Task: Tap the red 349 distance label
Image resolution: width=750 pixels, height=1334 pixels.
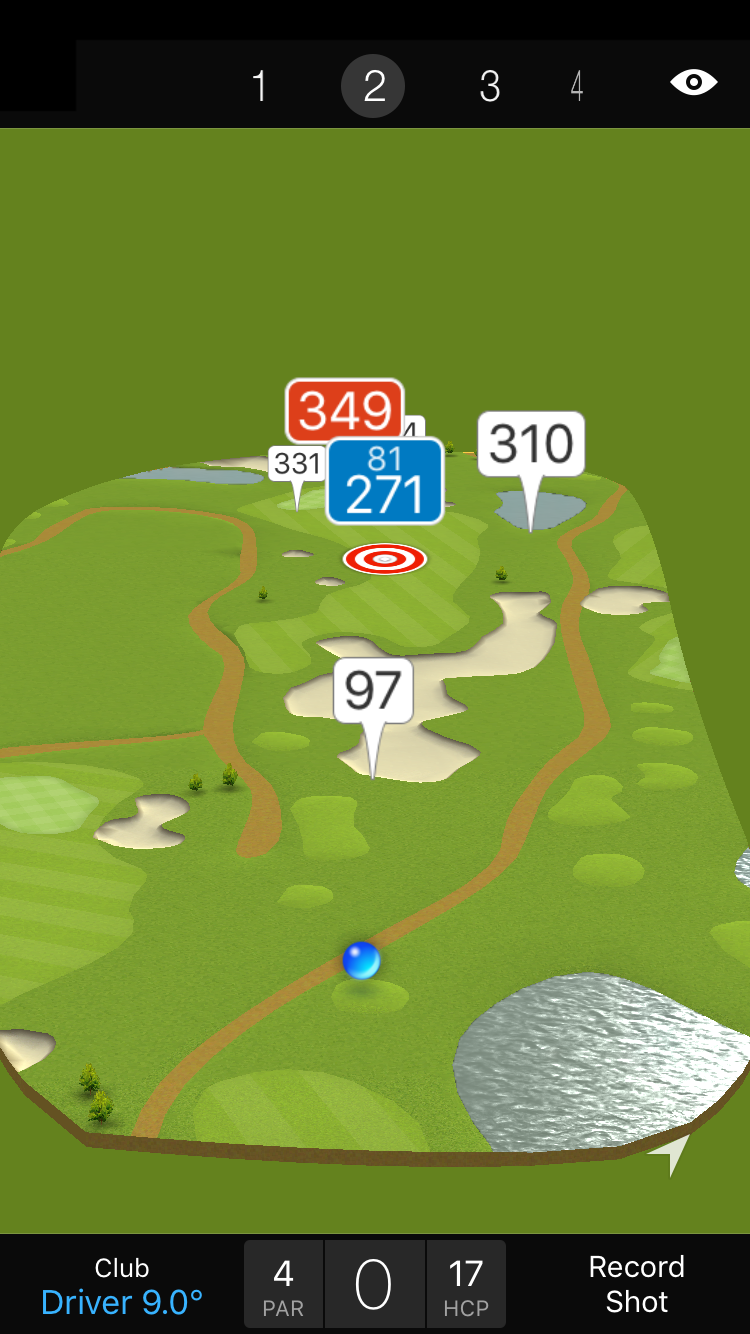Action: coord(344,410)
